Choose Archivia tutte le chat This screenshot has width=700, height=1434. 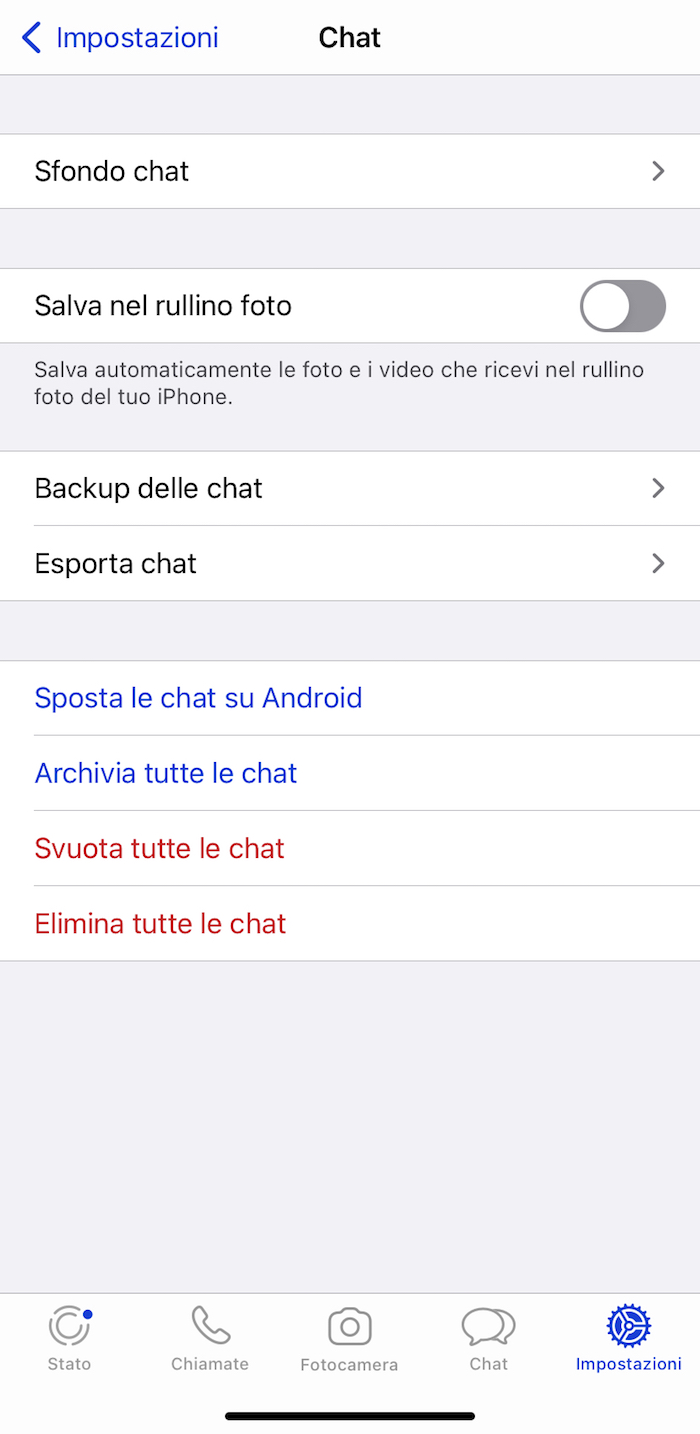[350, 773]
